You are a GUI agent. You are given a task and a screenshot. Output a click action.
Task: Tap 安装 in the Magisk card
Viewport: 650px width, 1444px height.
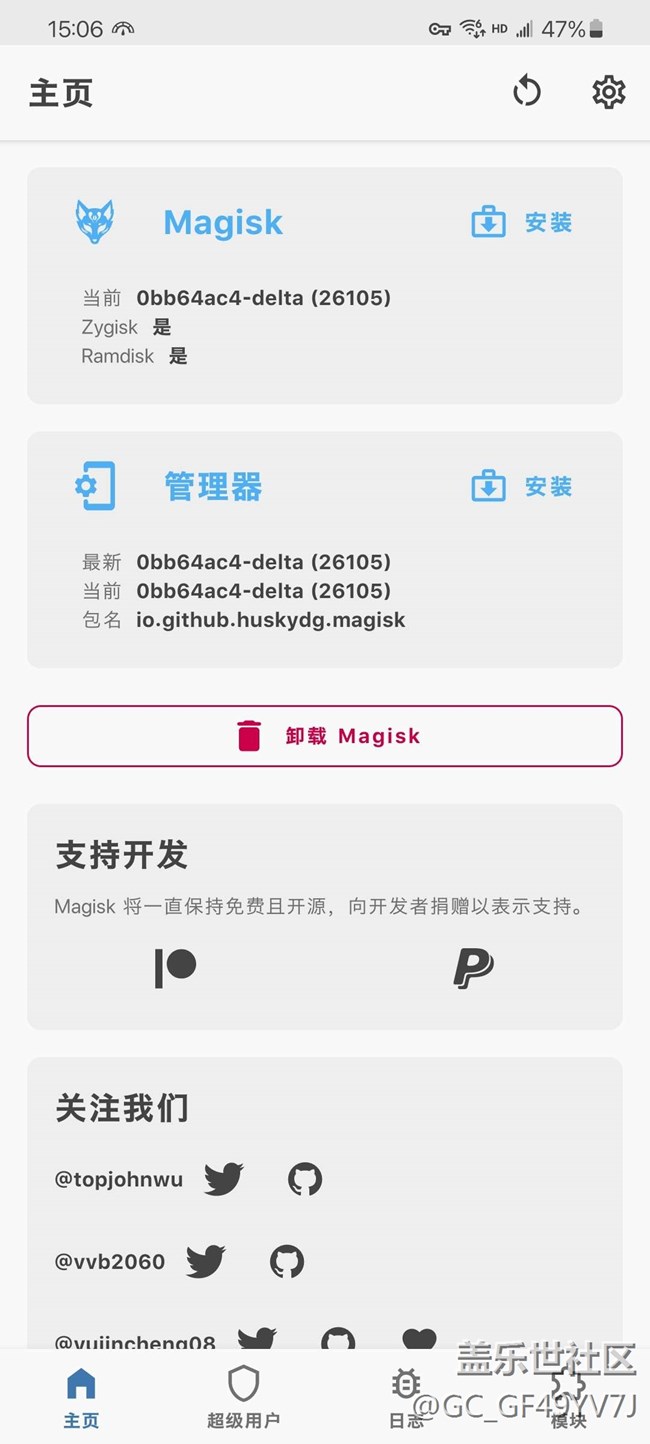click(522, 222)
